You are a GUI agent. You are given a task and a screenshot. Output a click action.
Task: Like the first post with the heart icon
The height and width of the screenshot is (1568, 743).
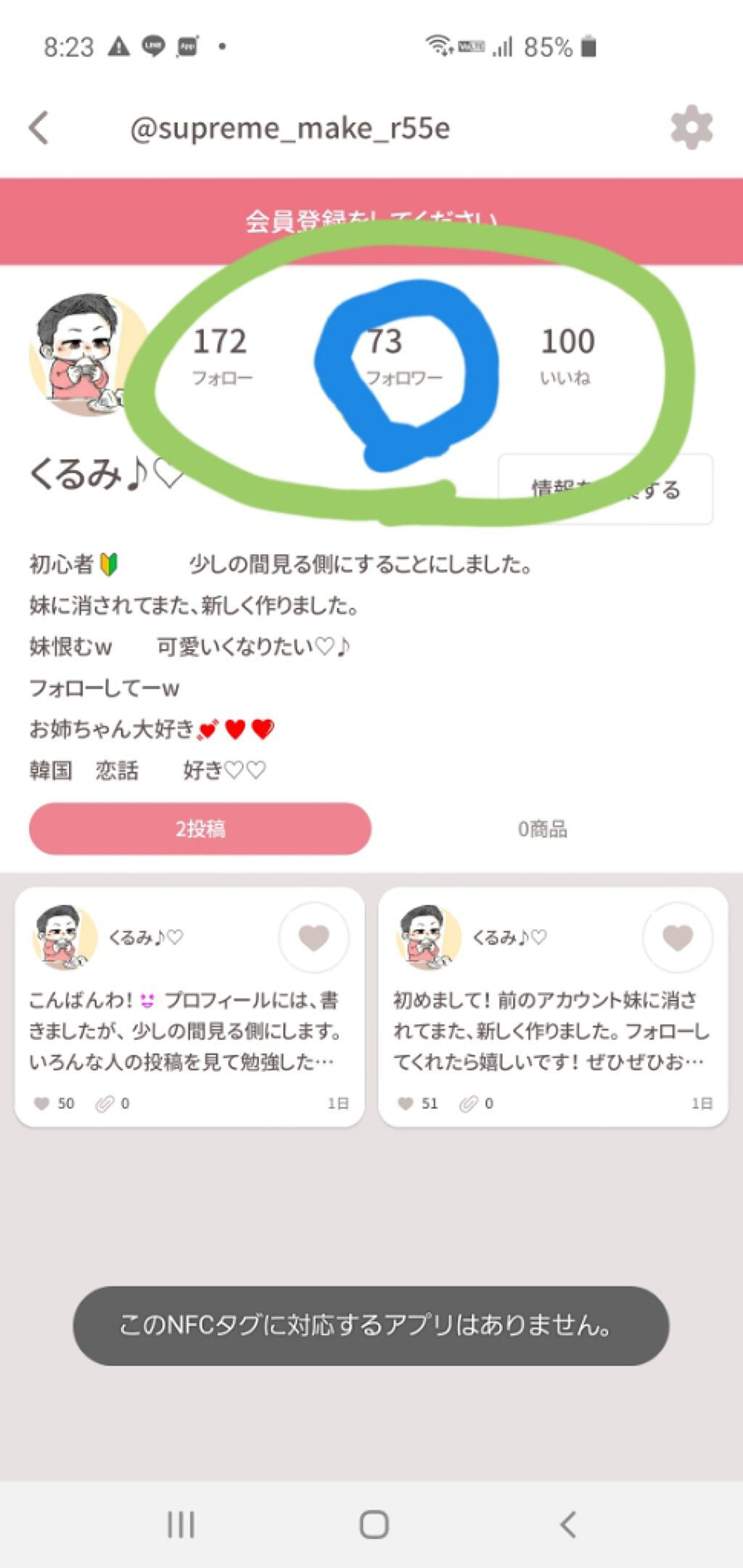(313, 937)
